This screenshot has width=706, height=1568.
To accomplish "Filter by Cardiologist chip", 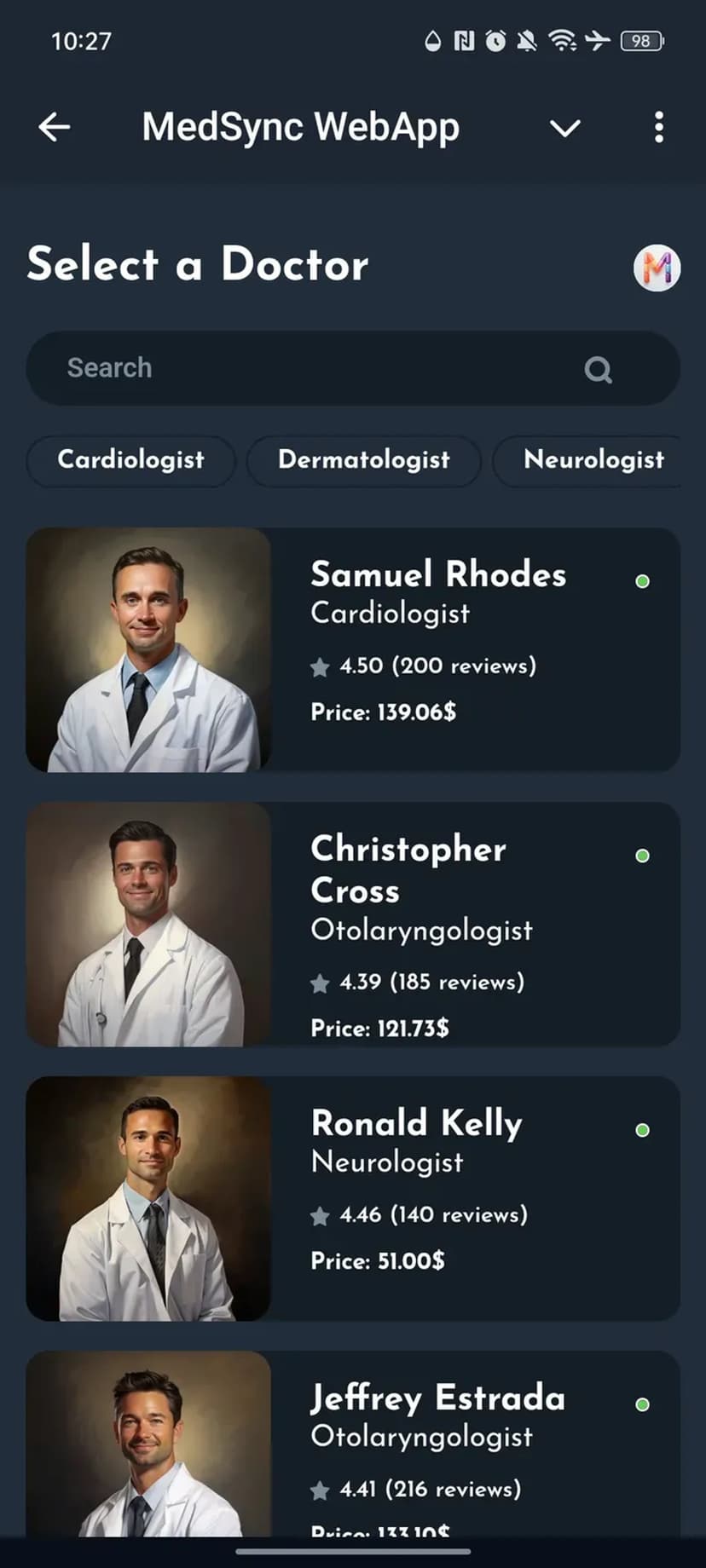I will pyautogui.click(x=131, y=460).
